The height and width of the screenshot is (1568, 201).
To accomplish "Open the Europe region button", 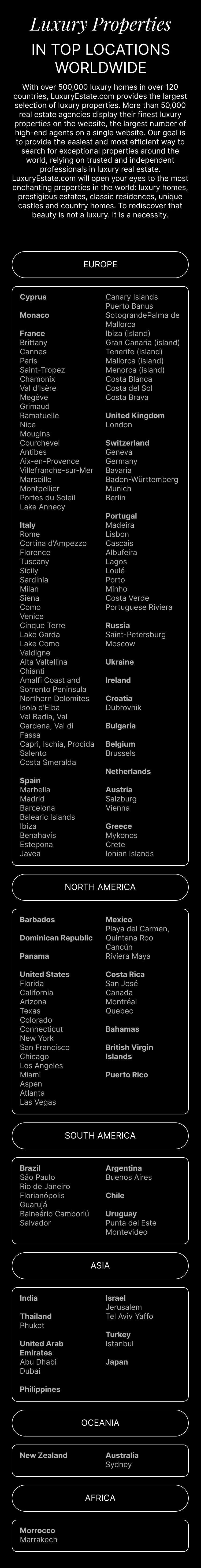I will point(100,264).
